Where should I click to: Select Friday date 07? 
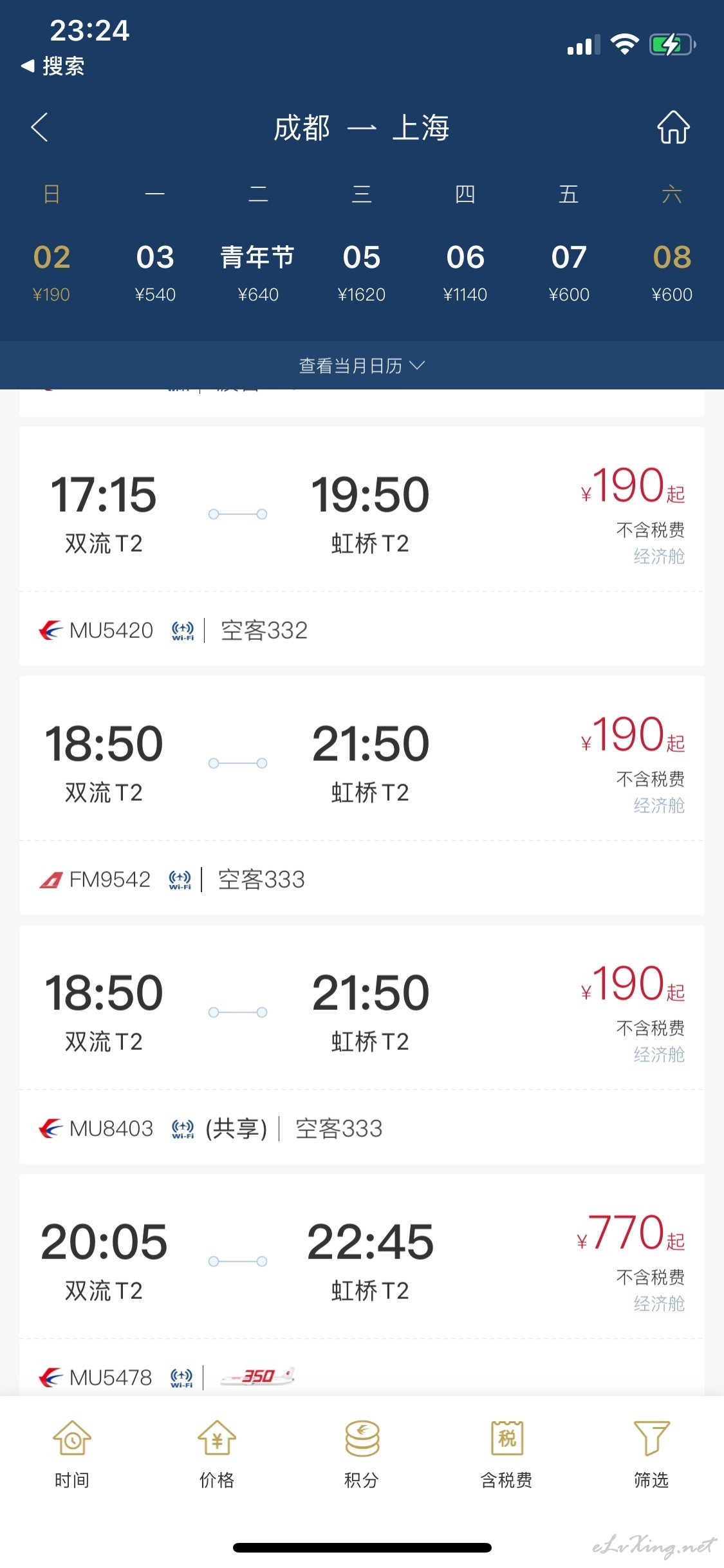pos(569,272)
